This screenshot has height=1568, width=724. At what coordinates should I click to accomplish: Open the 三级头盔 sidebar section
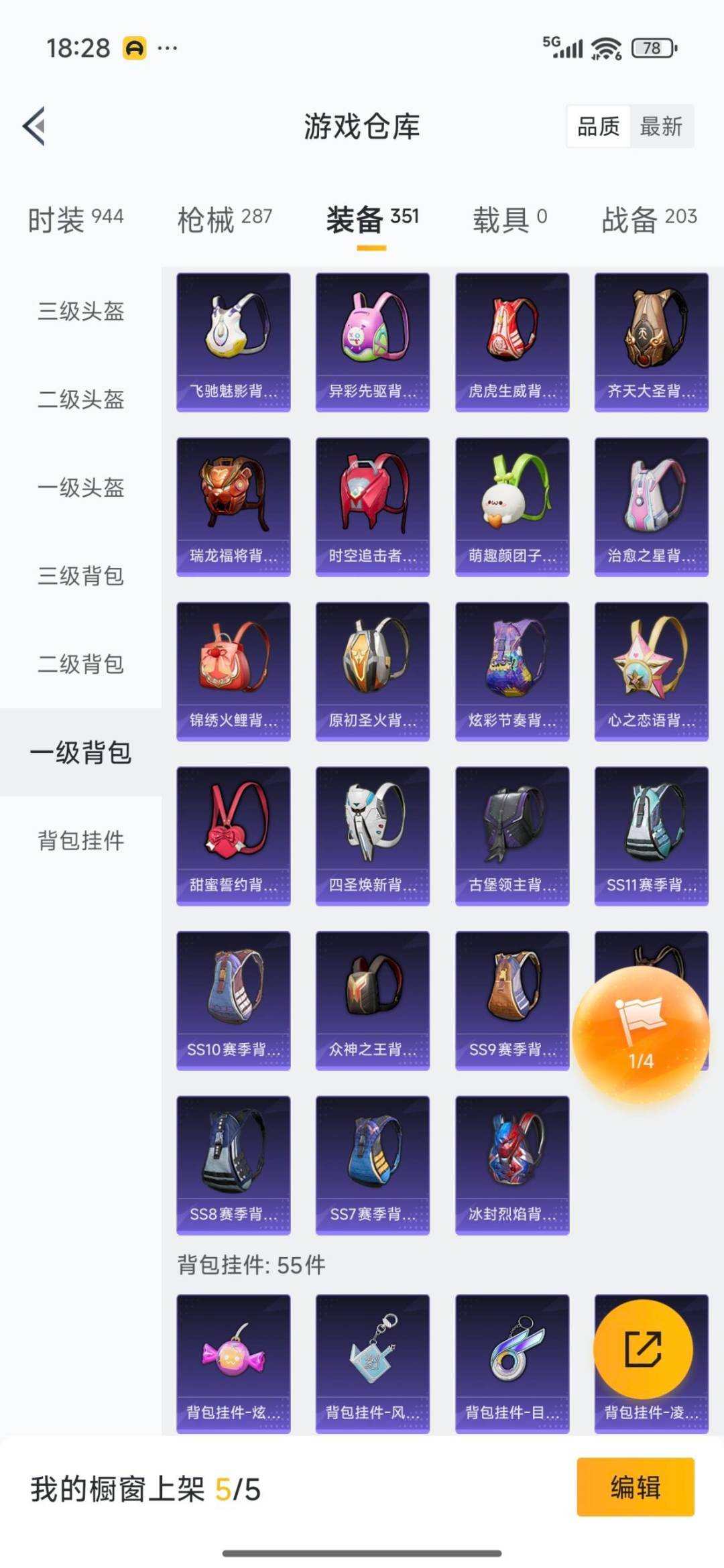(x=79, y=312)
